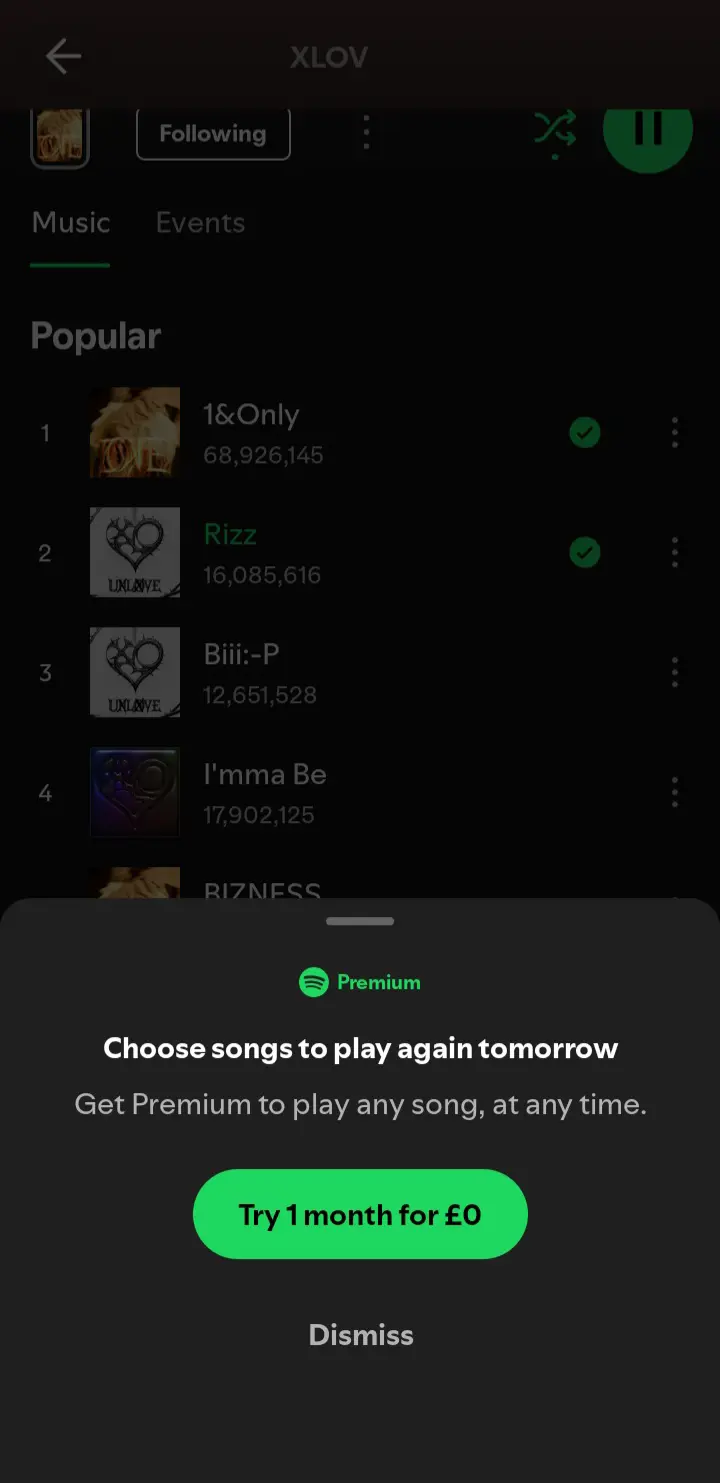Open more options for 1&Only
The width and height of the screenshot is (720, 1483).
click(x=675, y=432)
